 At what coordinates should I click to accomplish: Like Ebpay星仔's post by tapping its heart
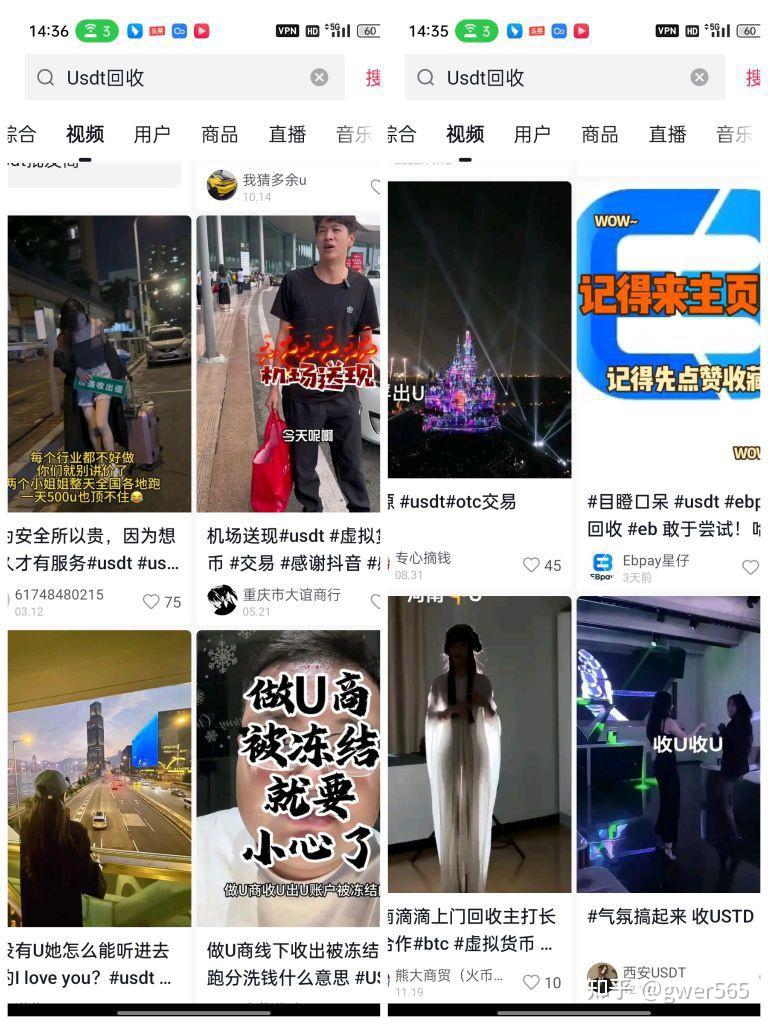pyautogui.click(x=751, y=566)
